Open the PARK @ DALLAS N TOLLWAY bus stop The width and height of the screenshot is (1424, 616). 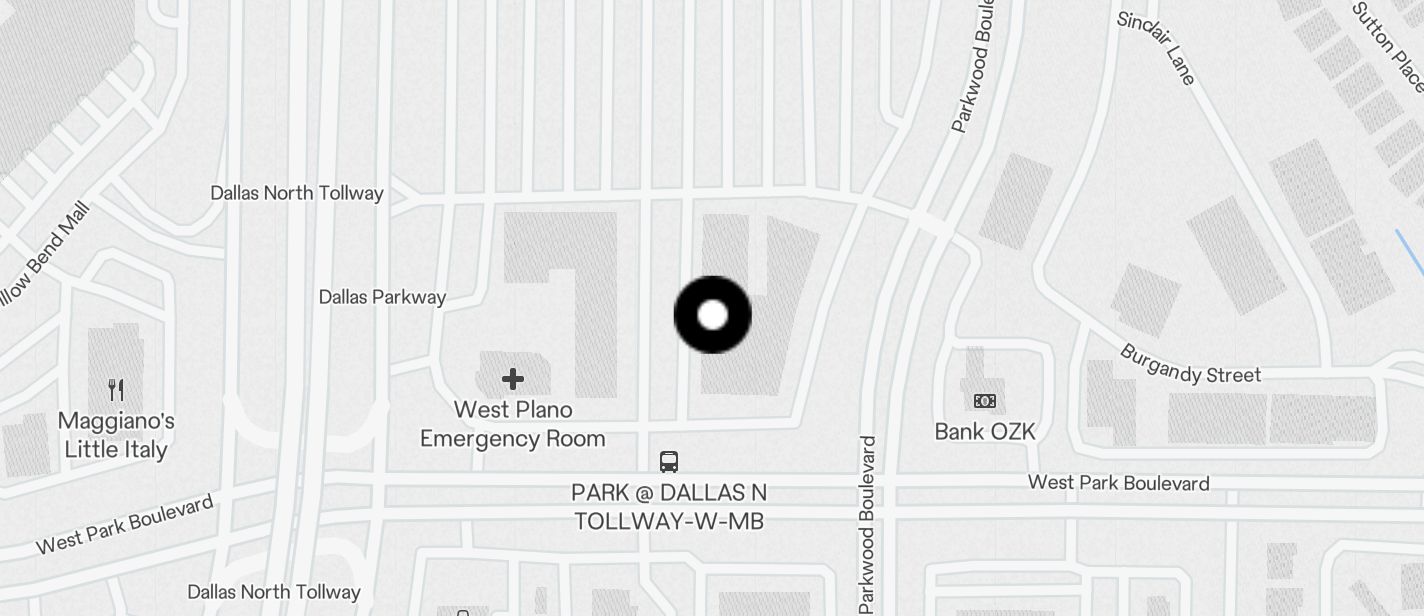click(x=669, y=462)
